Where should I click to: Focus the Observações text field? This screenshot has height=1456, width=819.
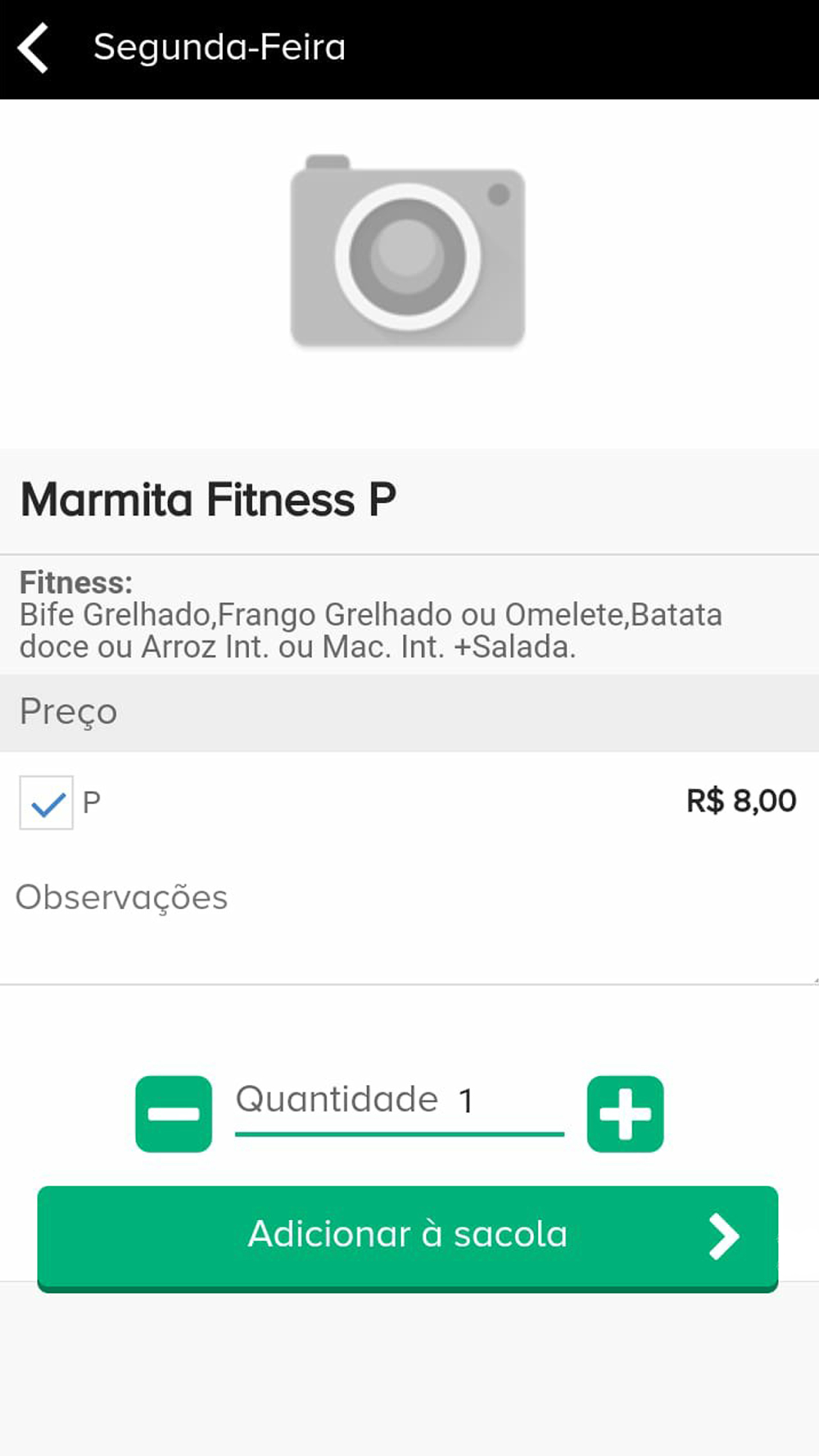408,925
